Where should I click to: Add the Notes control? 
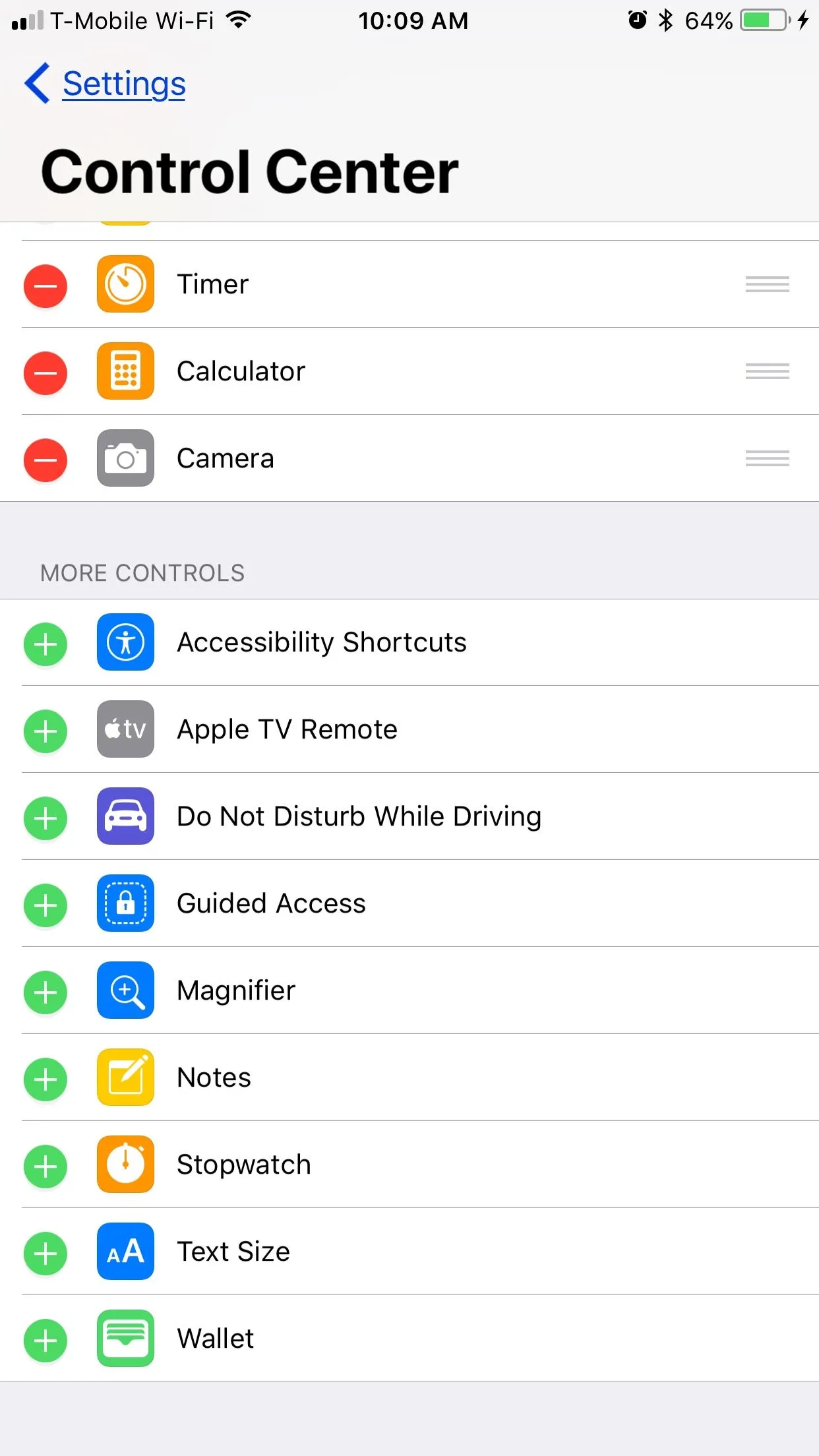[x=45, y=1079]
